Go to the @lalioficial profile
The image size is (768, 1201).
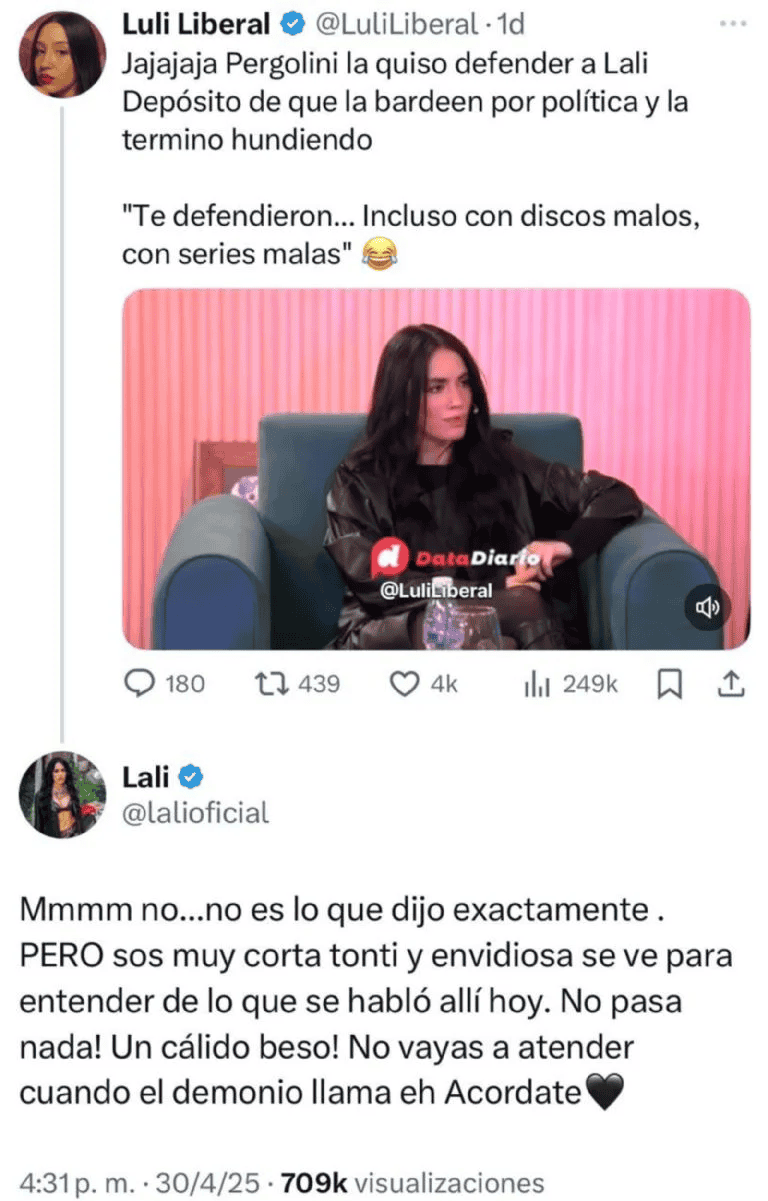pos(195,813)
